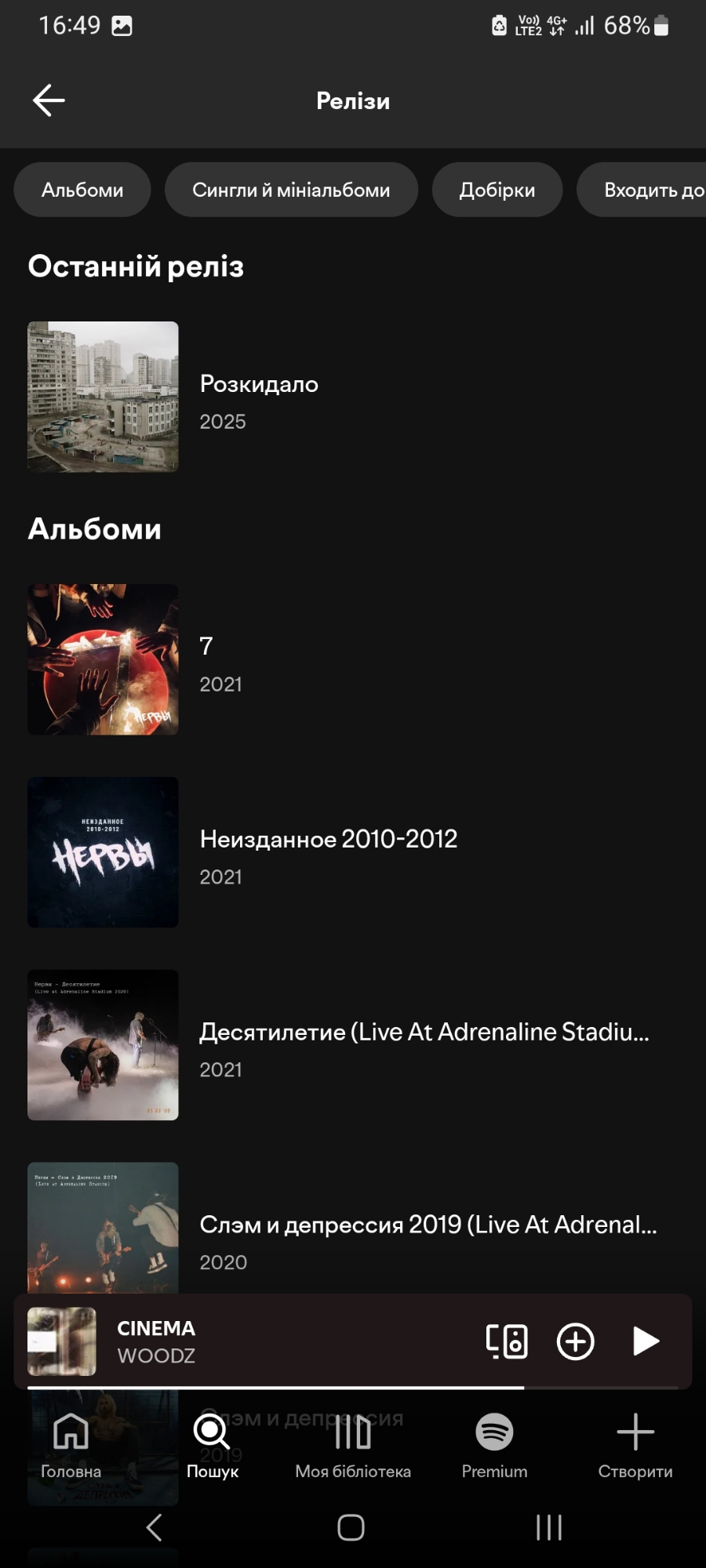Add CINEMA to your library
This screenshot has width=706, height=1568.
(575, 1341)
